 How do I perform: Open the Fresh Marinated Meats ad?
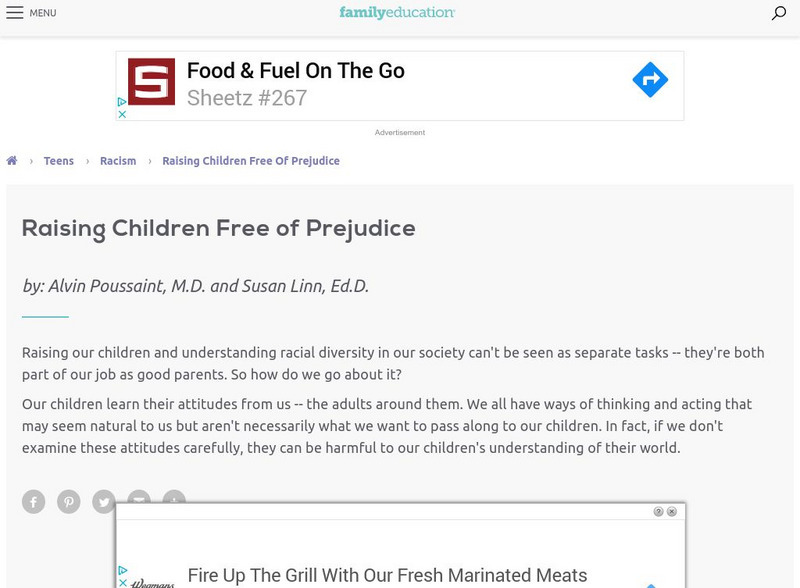point(388,575)
